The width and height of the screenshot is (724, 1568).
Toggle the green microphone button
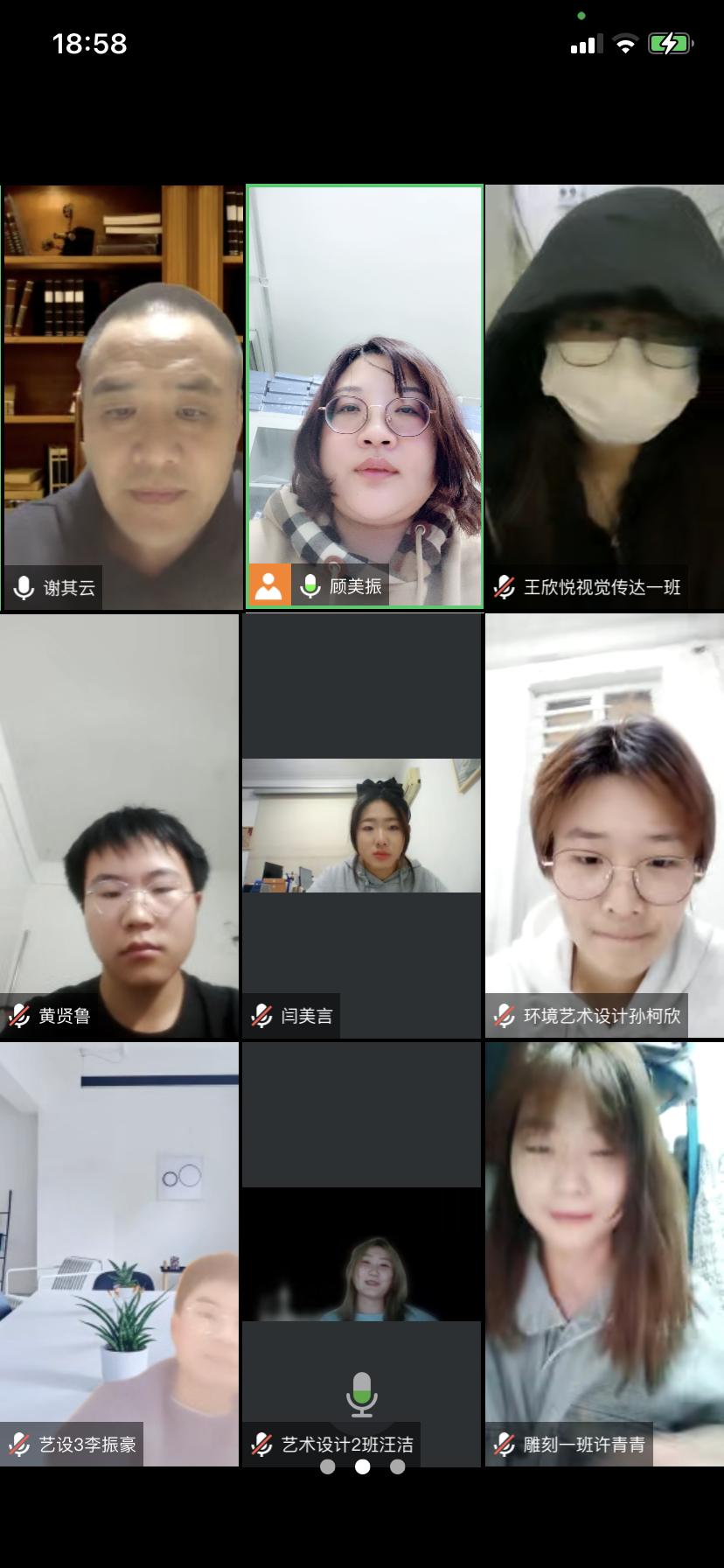tap(361, 1394)
